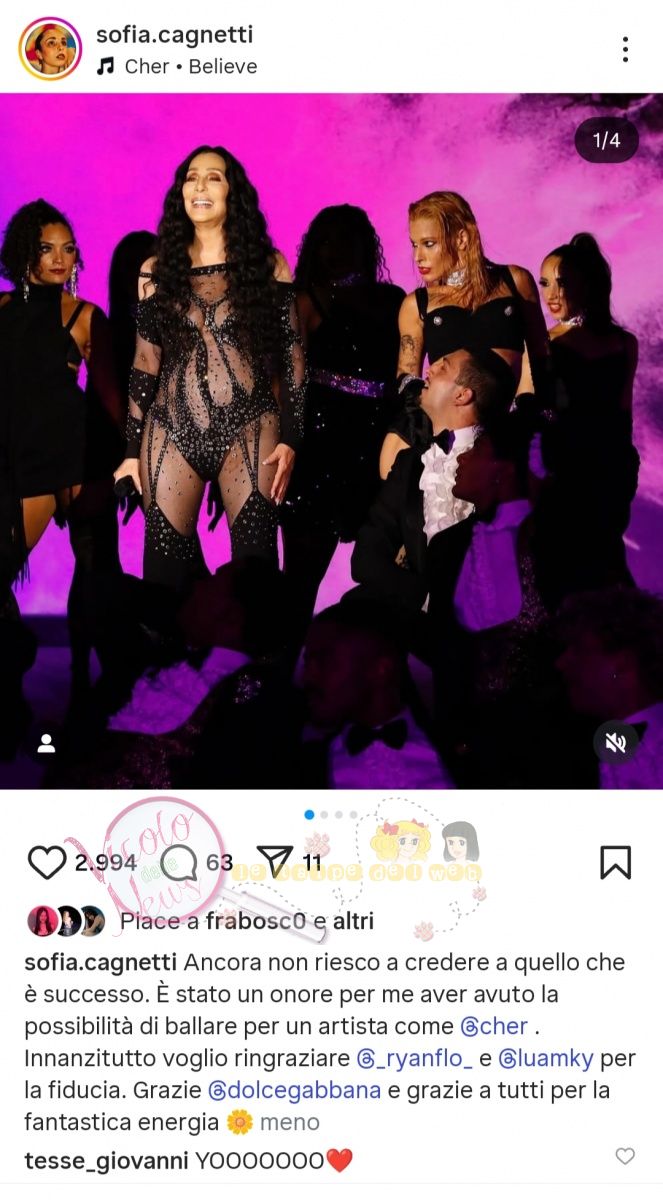View the list of people who liked the post

click(246, 921)
